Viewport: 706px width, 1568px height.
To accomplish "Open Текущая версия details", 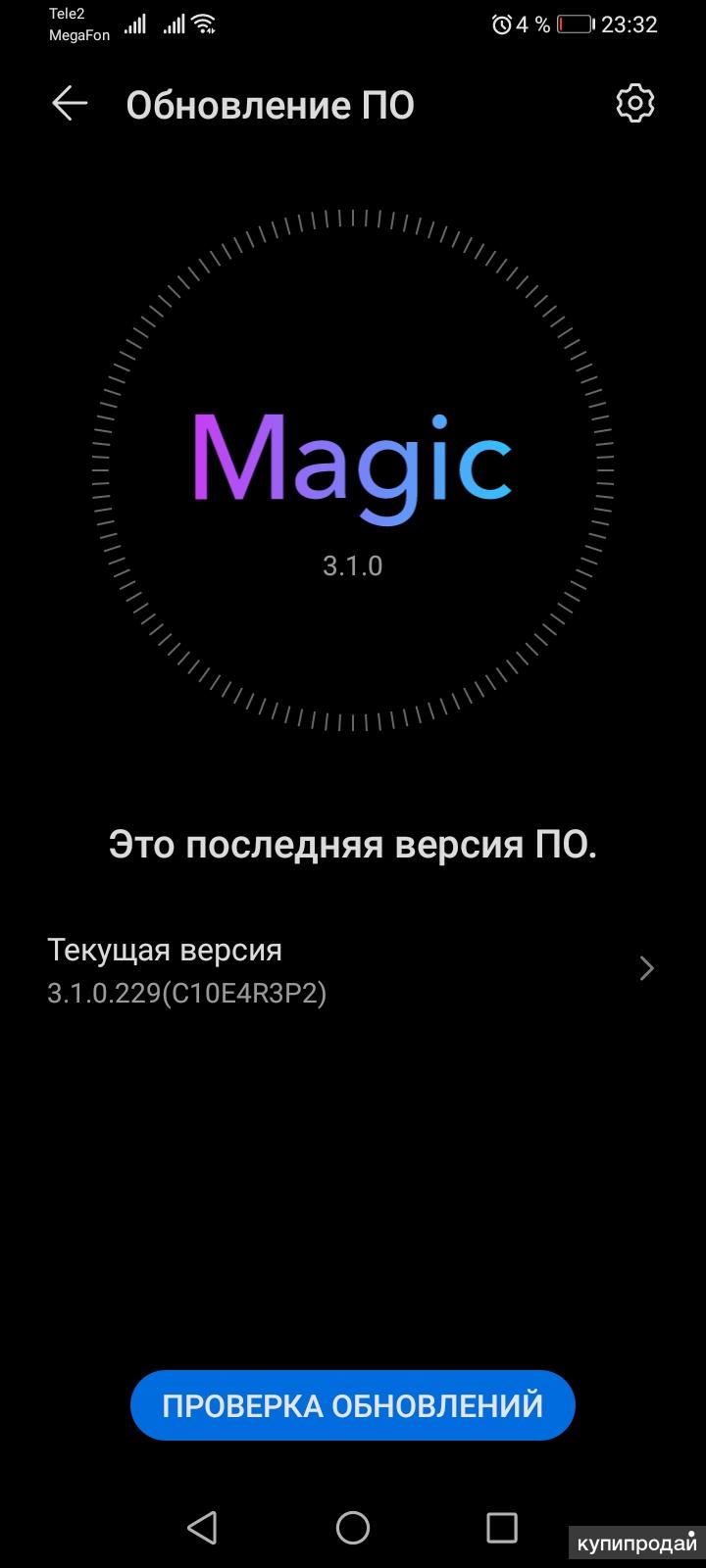I will pos(353,969).
